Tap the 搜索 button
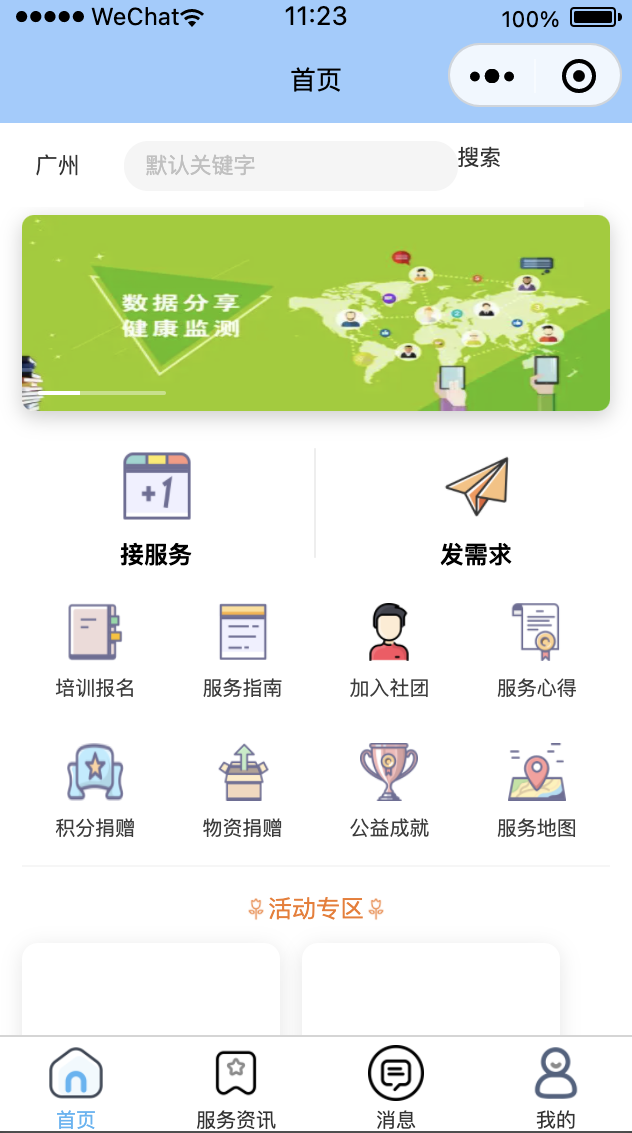The height and width of the screenshot is (1133, 632). click(479, 158)
